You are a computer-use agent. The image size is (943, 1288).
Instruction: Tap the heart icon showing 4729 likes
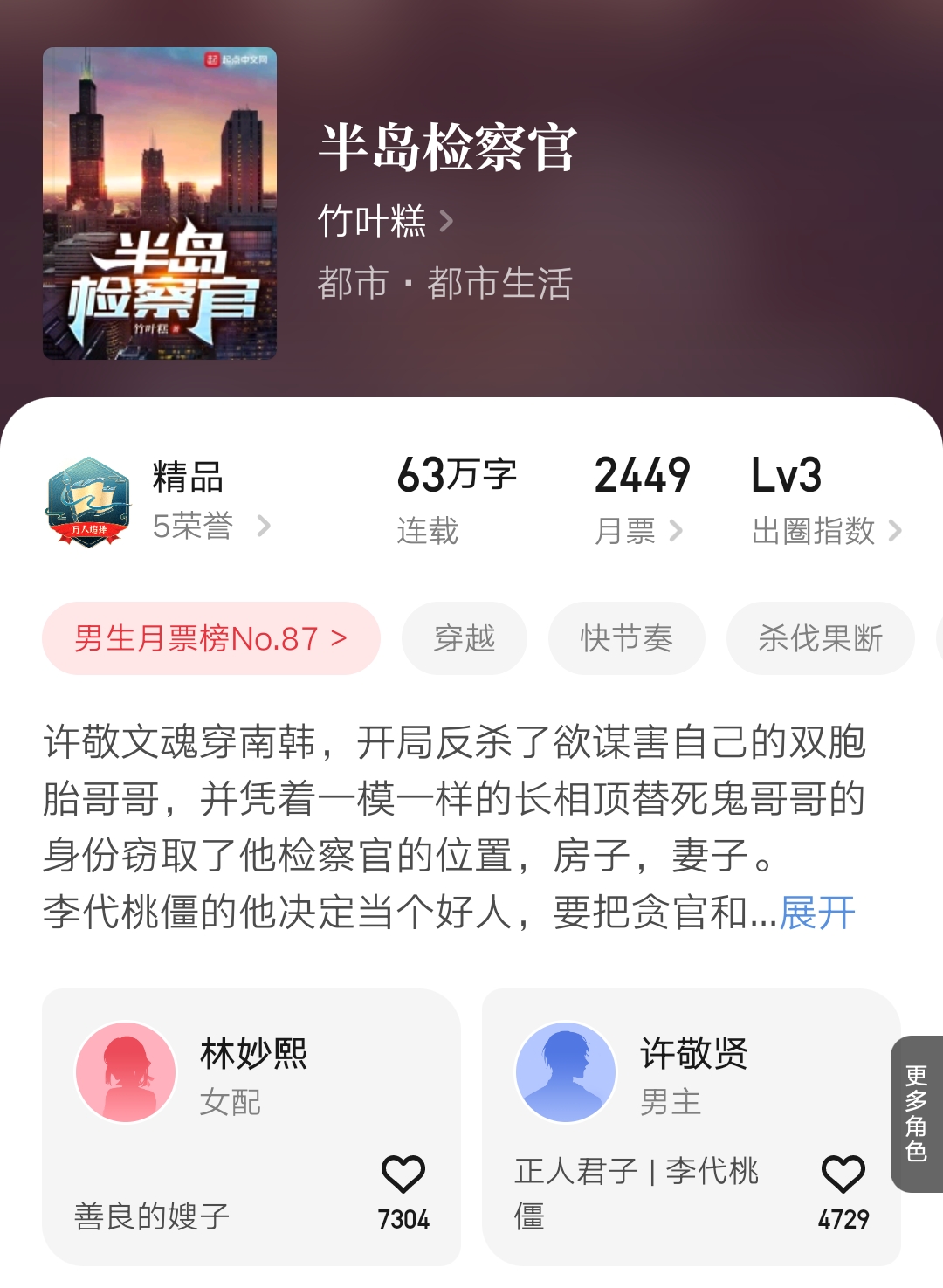[843, 1173]
